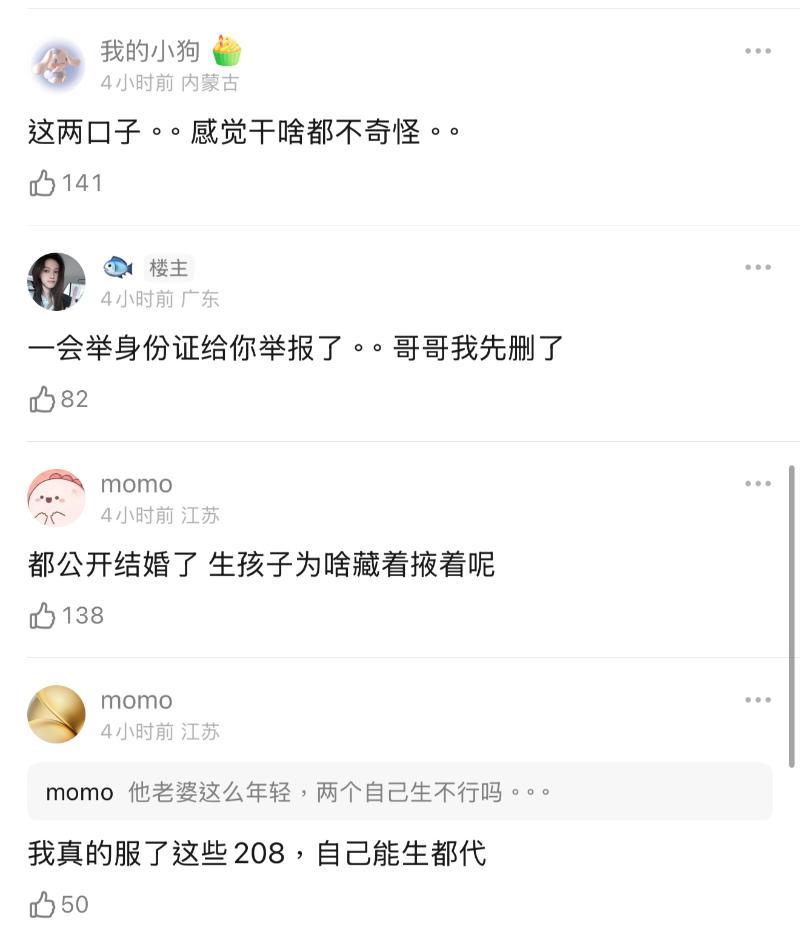800x941 pixels.
Task: Like the comment 我真的服了这些208
Action: (43, 906)
